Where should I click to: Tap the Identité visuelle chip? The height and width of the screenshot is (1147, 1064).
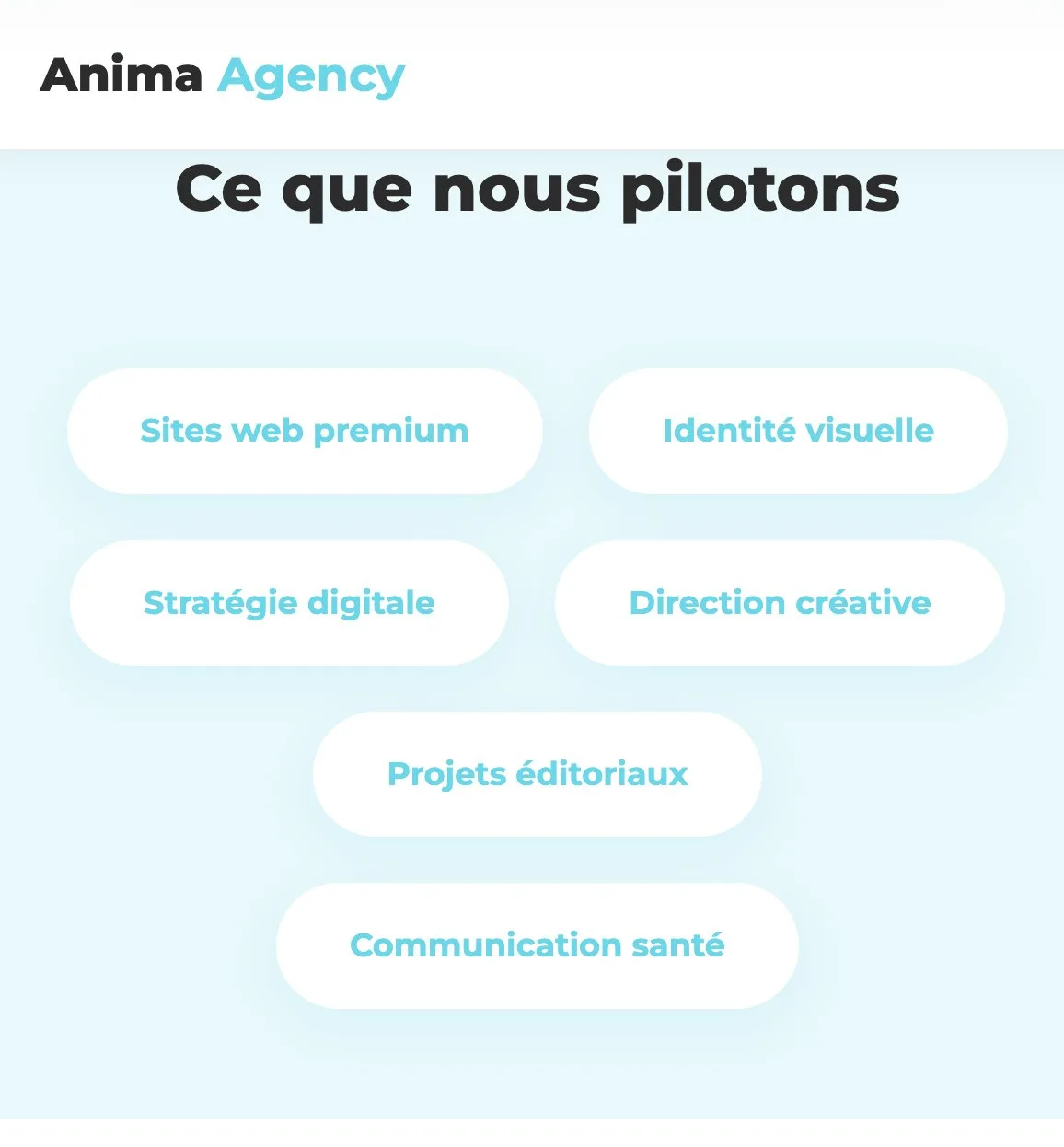tap(798, 431)
